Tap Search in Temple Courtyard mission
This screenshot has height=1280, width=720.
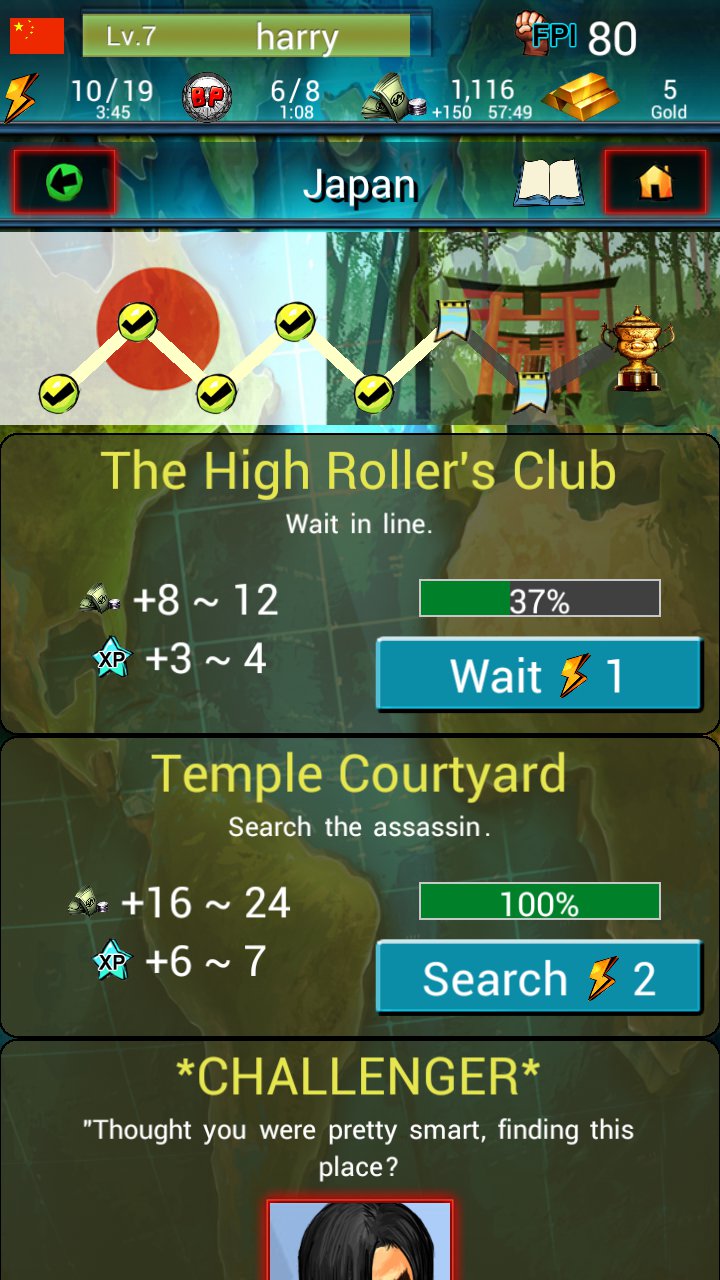point(539,978)
